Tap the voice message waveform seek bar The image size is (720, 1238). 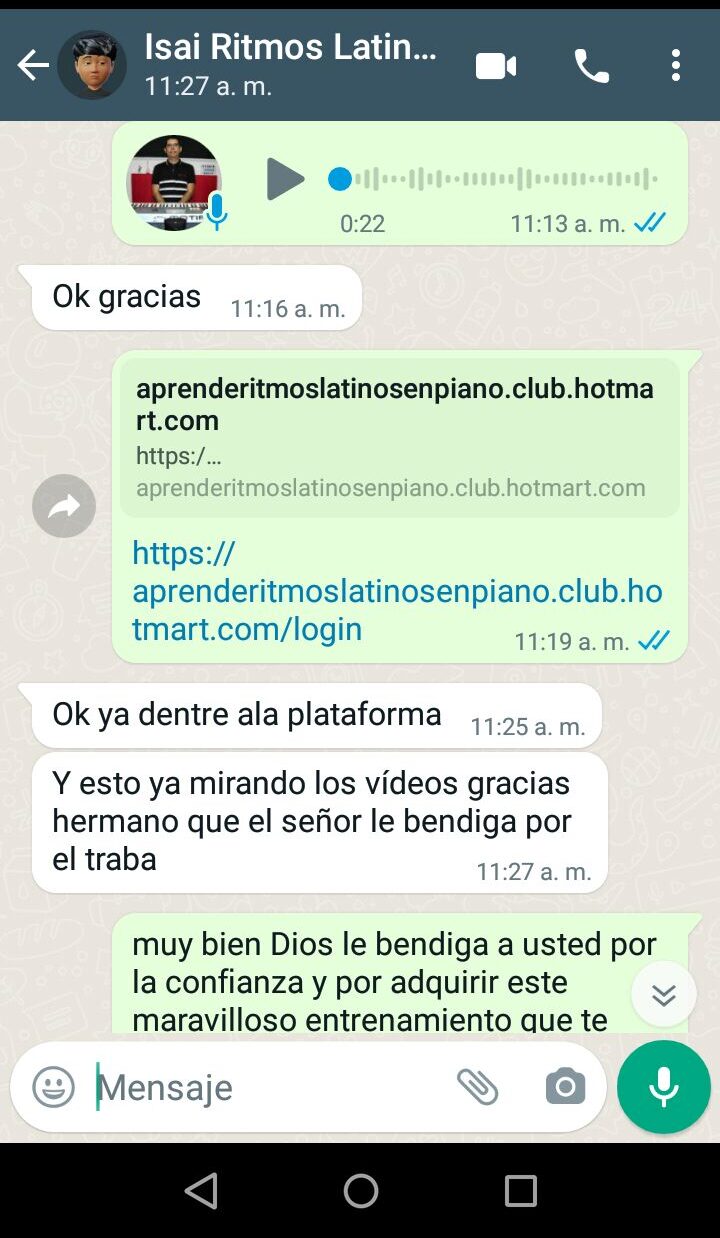495,180
